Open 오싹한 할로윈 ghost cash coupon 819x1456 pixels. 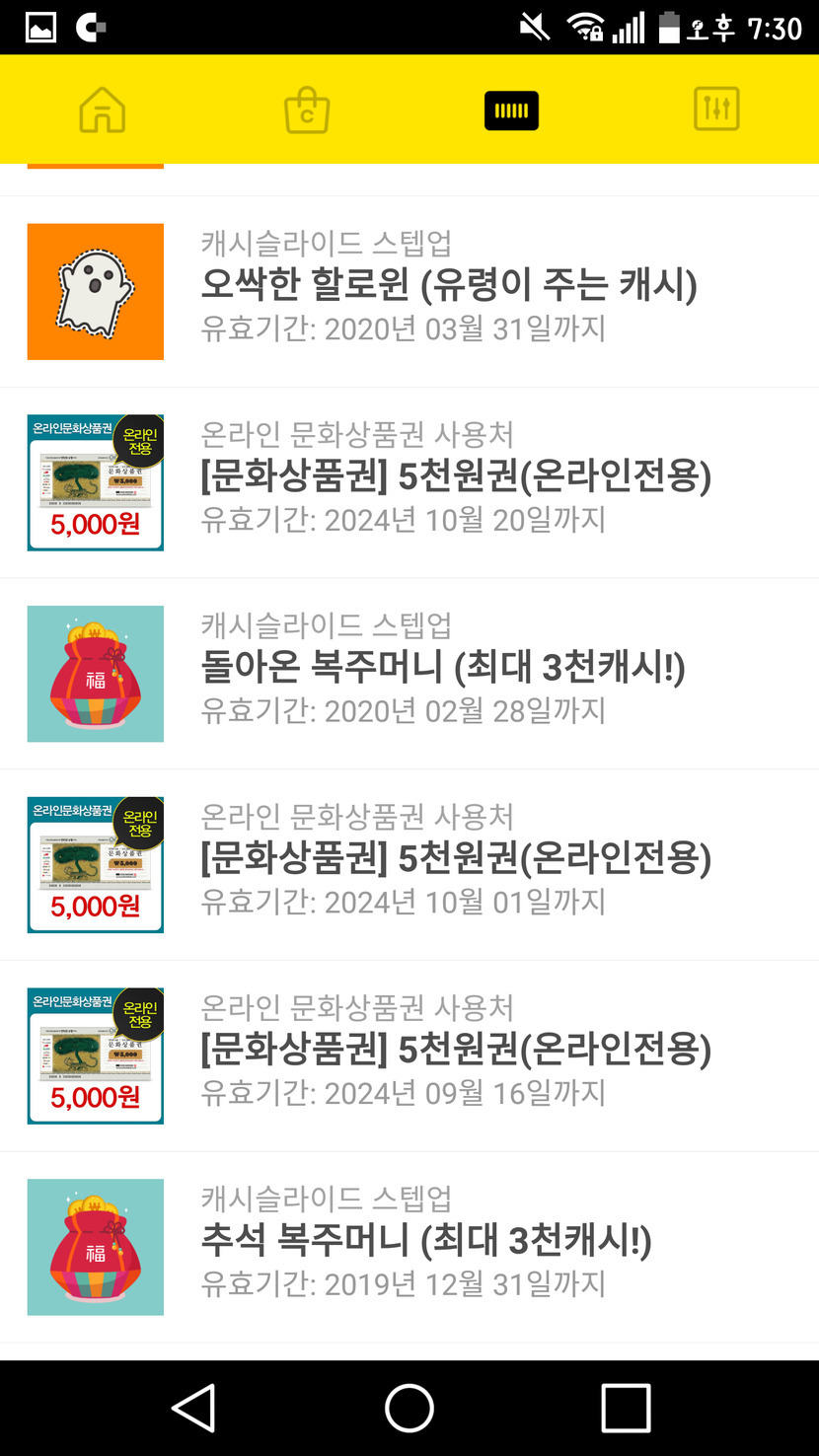449,286
